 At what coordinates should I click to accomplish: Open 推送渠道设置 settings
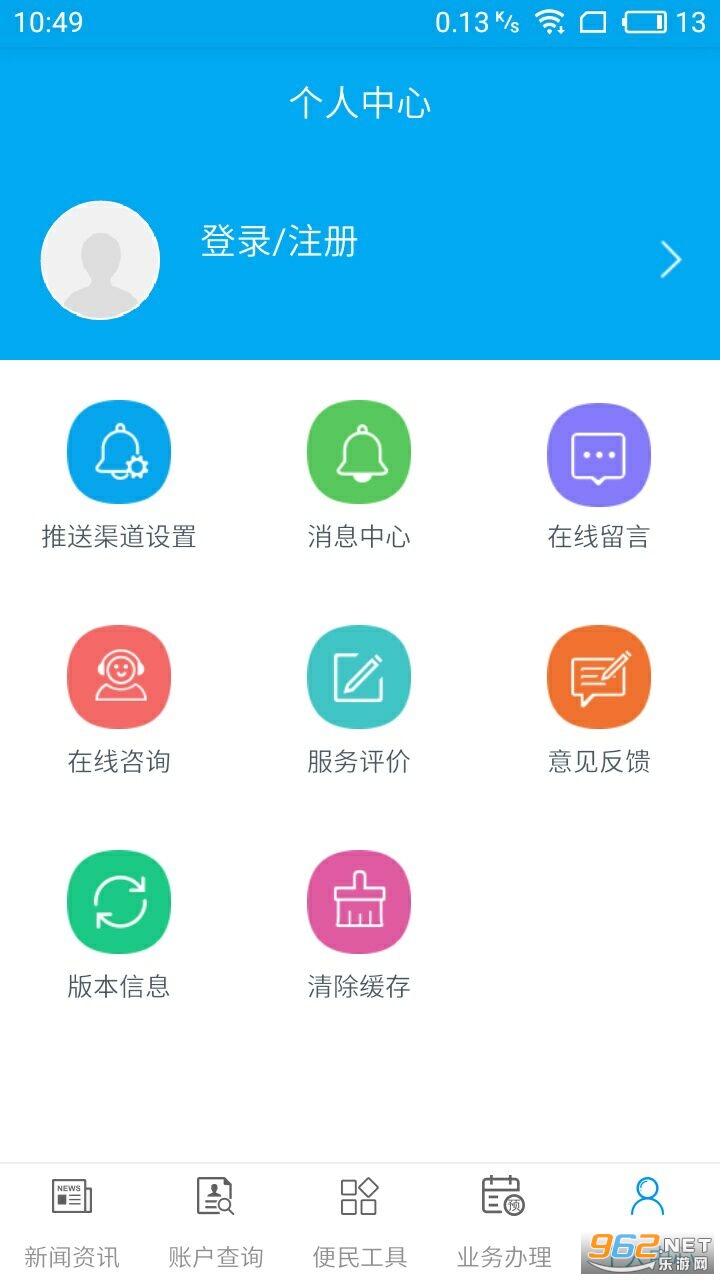point(119,453)
